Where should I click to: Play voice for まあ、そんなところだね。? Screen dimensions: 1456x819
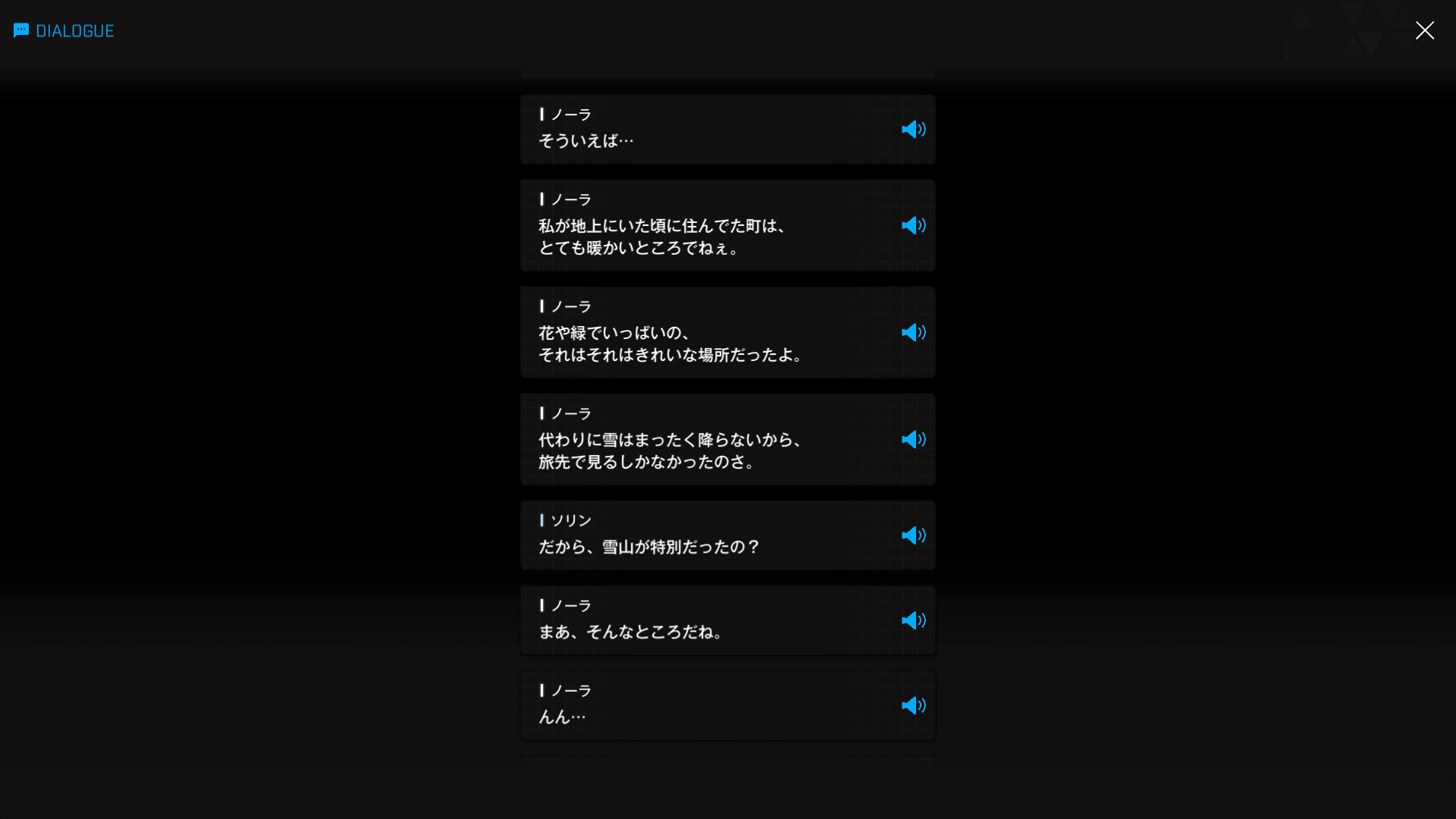click(913, 621)
